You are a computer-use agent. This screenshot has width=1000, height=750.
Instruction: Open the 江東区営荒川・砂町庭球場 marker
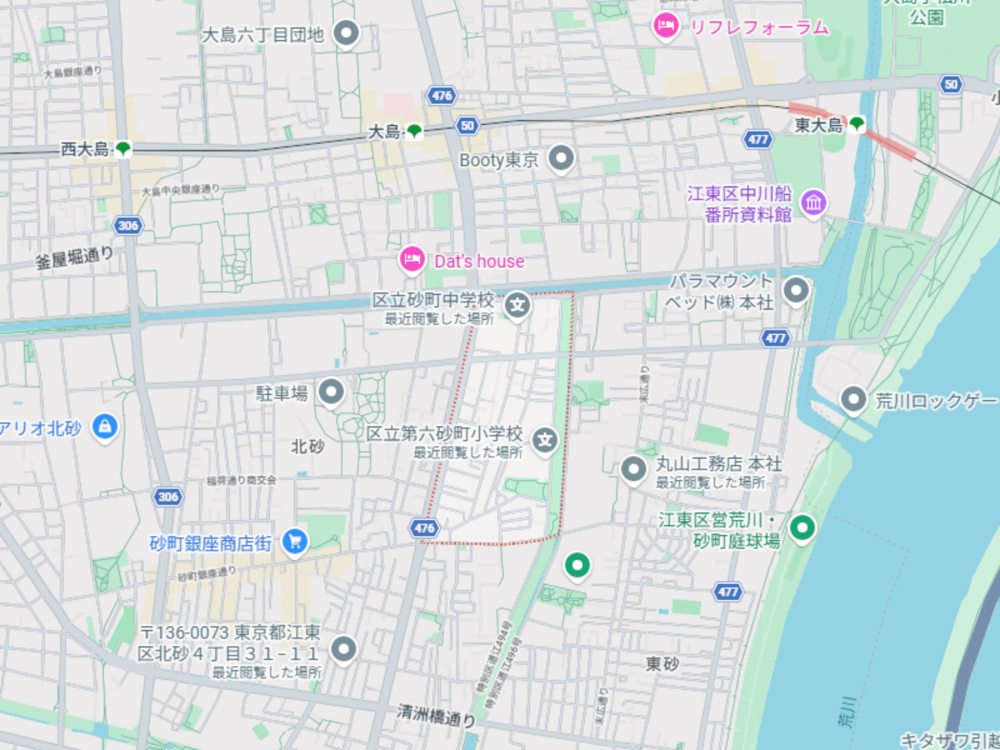802,528
